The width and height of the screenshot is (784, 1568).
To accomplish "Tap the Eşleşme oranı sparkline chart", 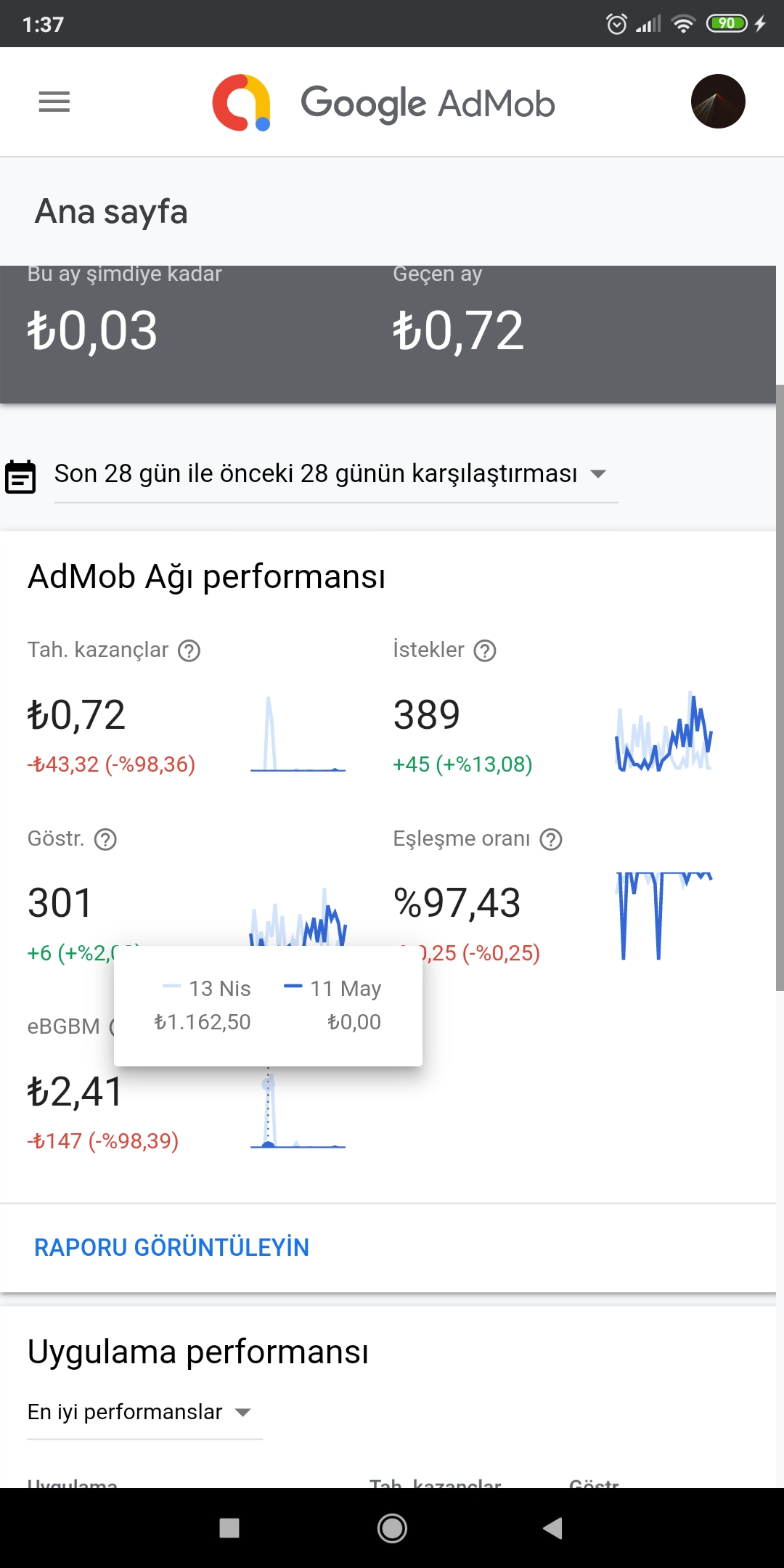I will click(x=664, y=915).
